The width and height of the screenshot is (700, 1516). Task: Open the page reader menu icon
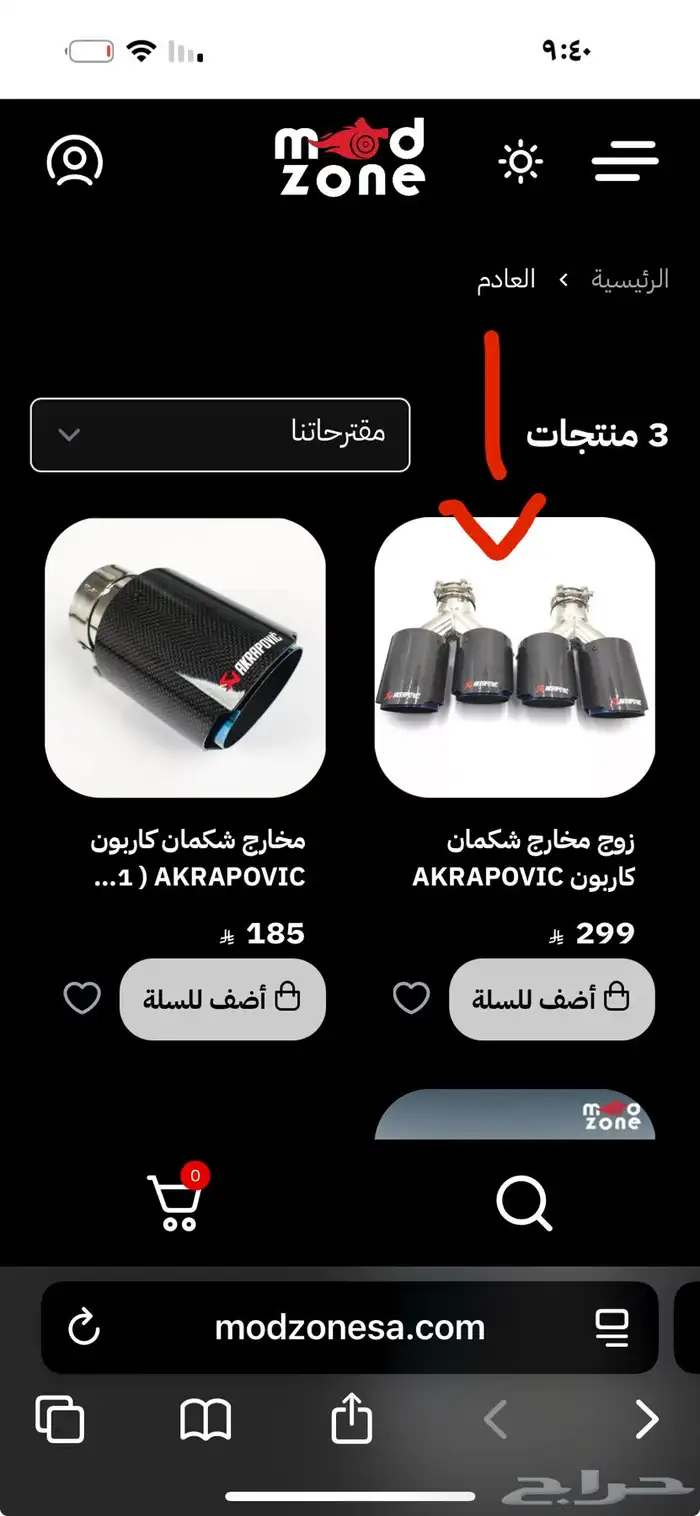(611, 1328)
